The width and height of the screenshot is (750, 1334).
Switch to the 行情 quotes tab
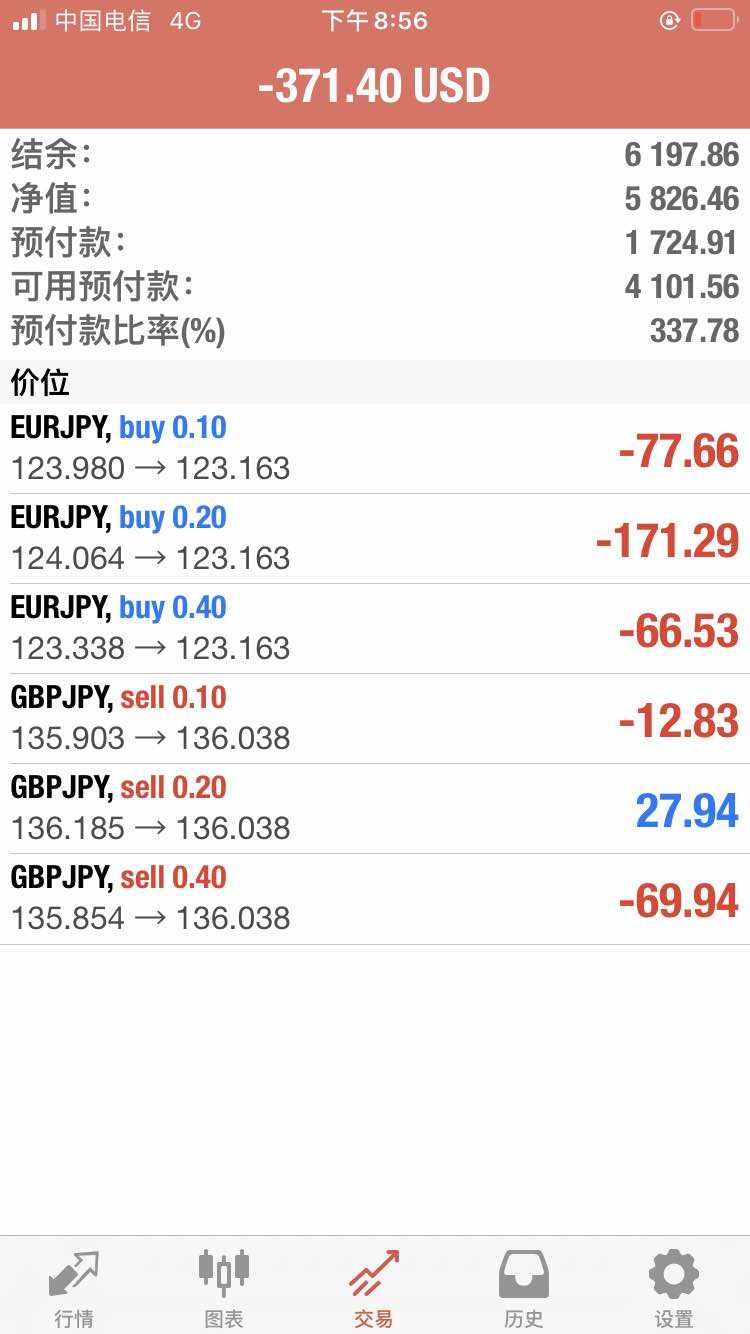tap(75, 1287)
